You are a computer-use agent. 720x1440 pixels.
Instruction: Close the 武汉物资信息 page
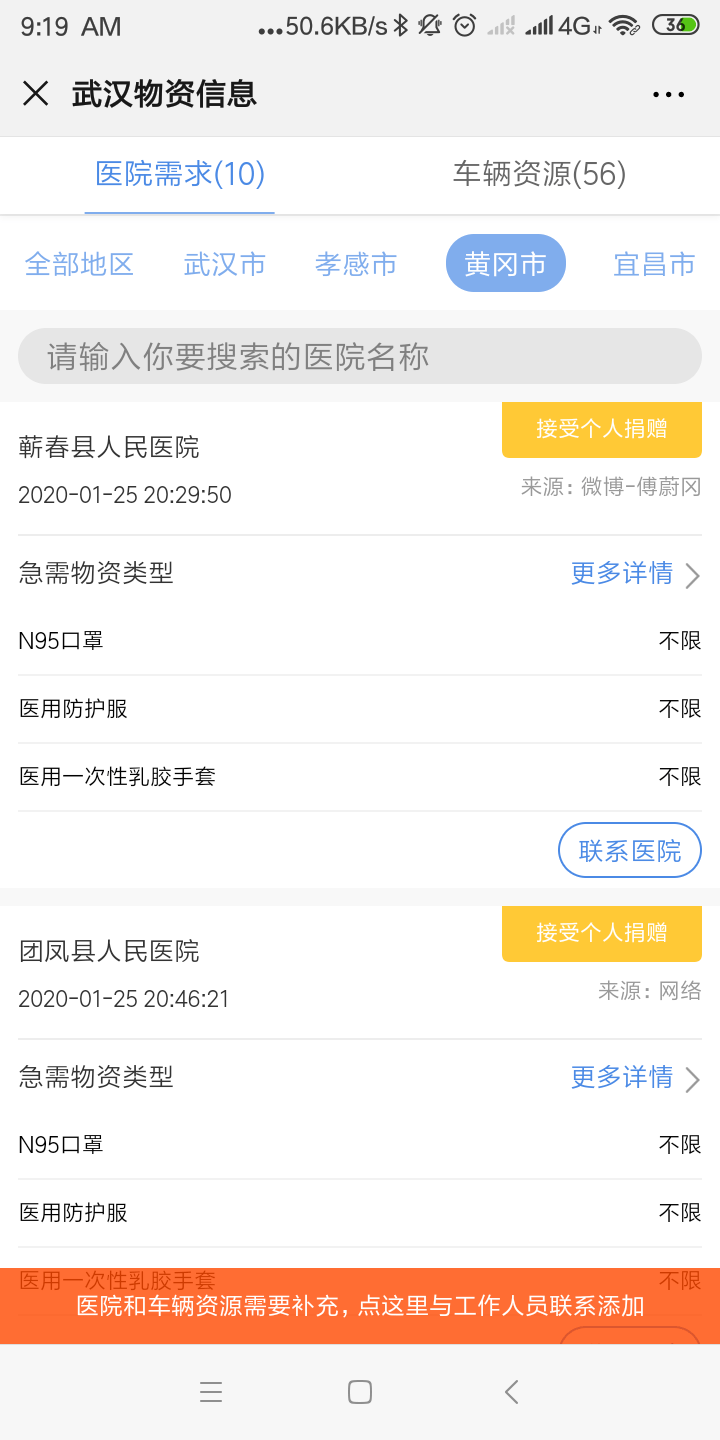[36, 94]
